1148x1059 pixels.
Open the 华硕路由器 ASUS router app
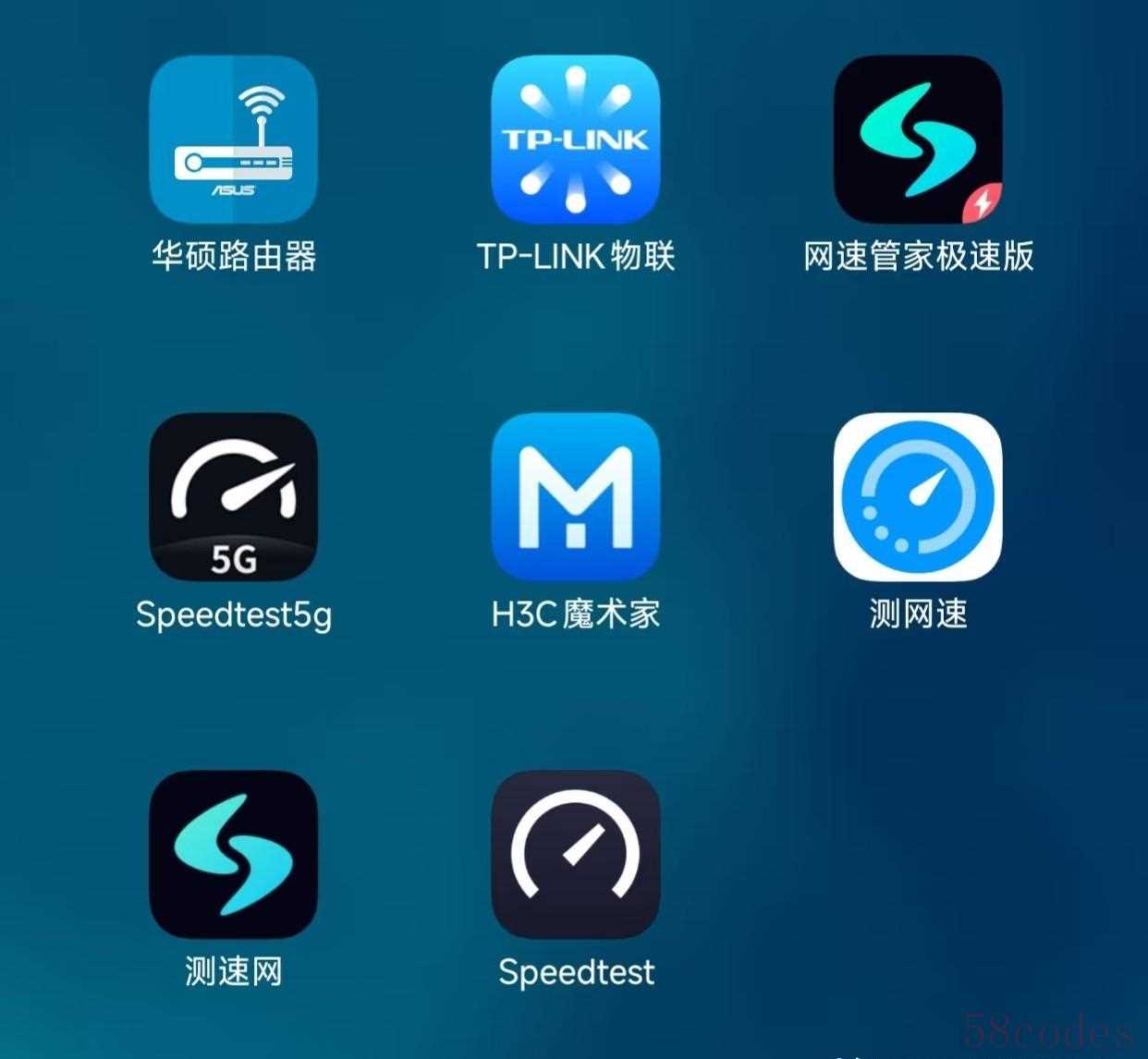pos(233,140)
